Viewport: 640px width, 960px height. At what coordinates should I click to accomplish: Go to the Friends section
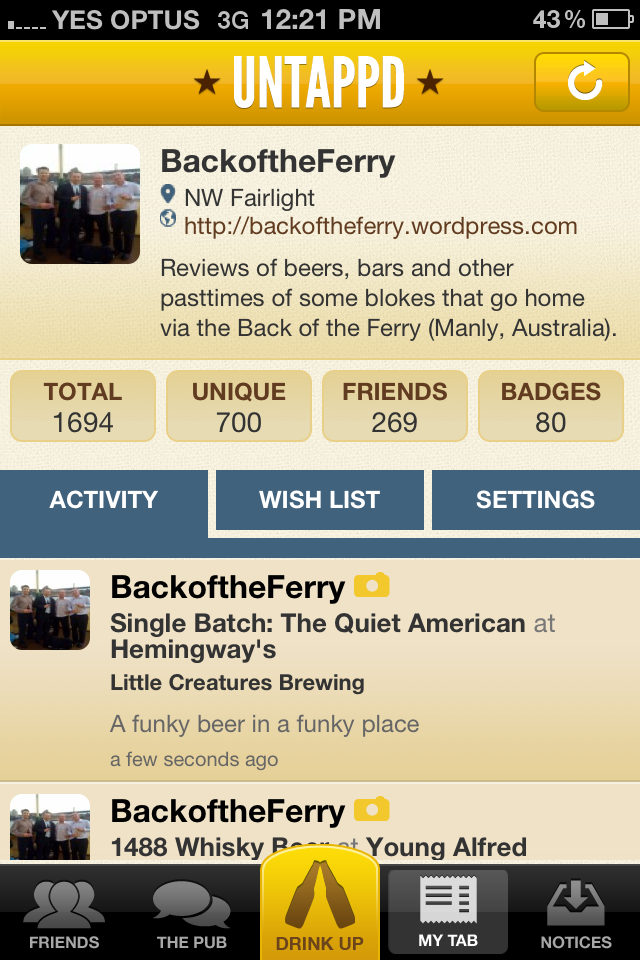click(x=64, y=913)
